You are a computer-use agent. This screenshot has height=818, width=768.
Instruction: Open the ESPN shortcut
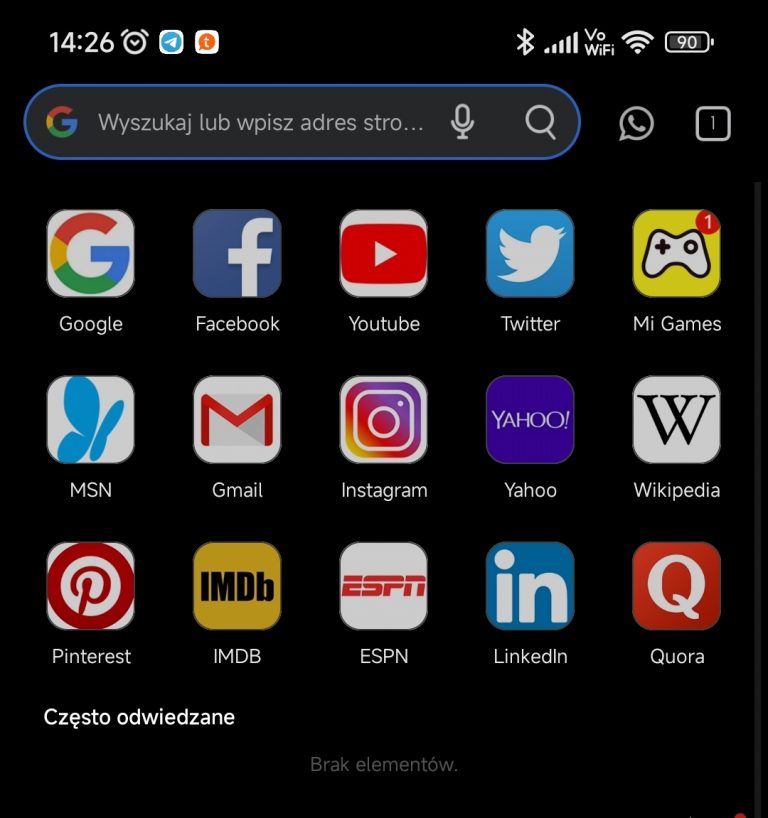384,586
